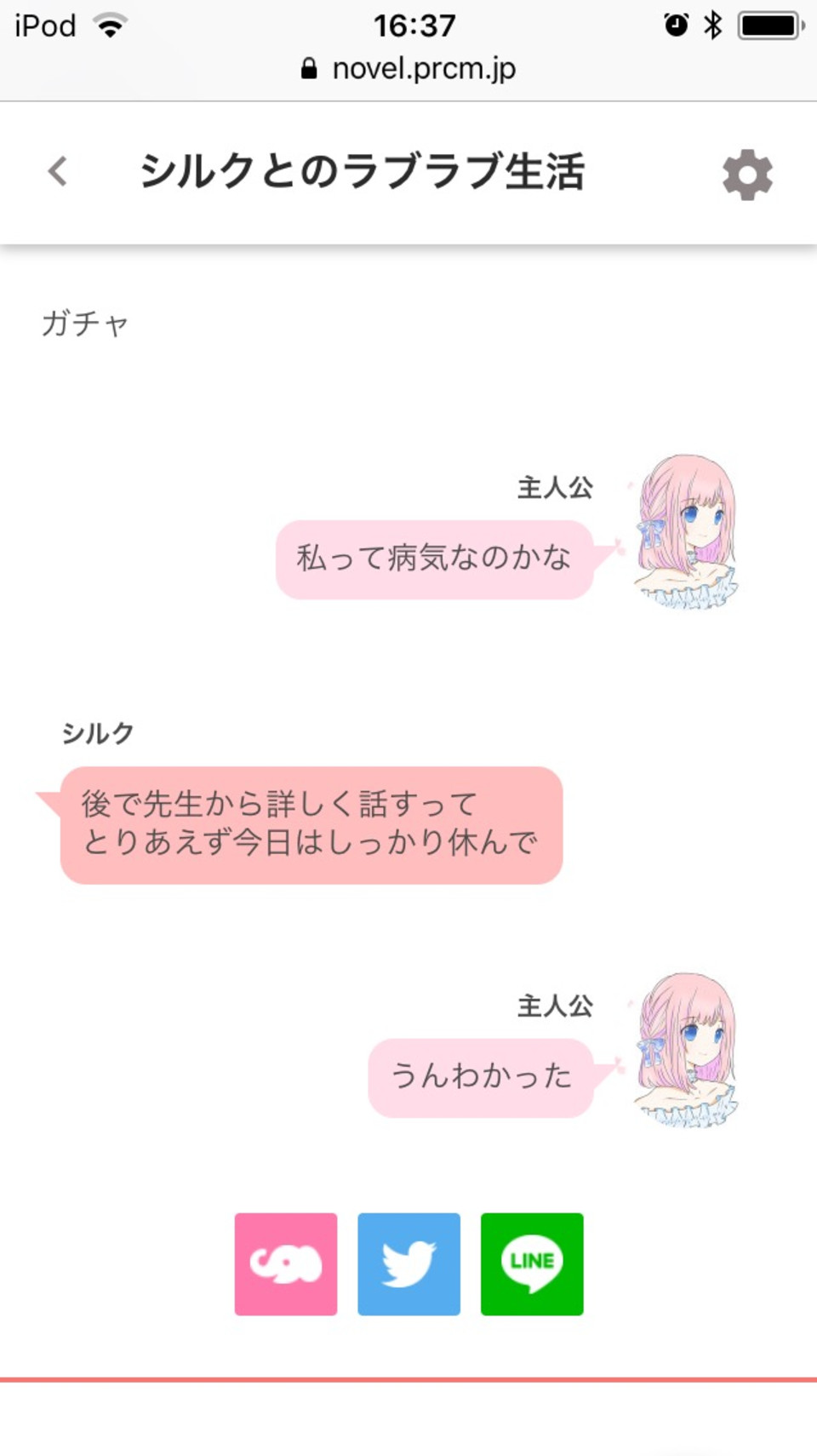817x1456 pixels.
Task: Share this story on Twitter
Action: pyautogui.click(x=408, y=1264)
